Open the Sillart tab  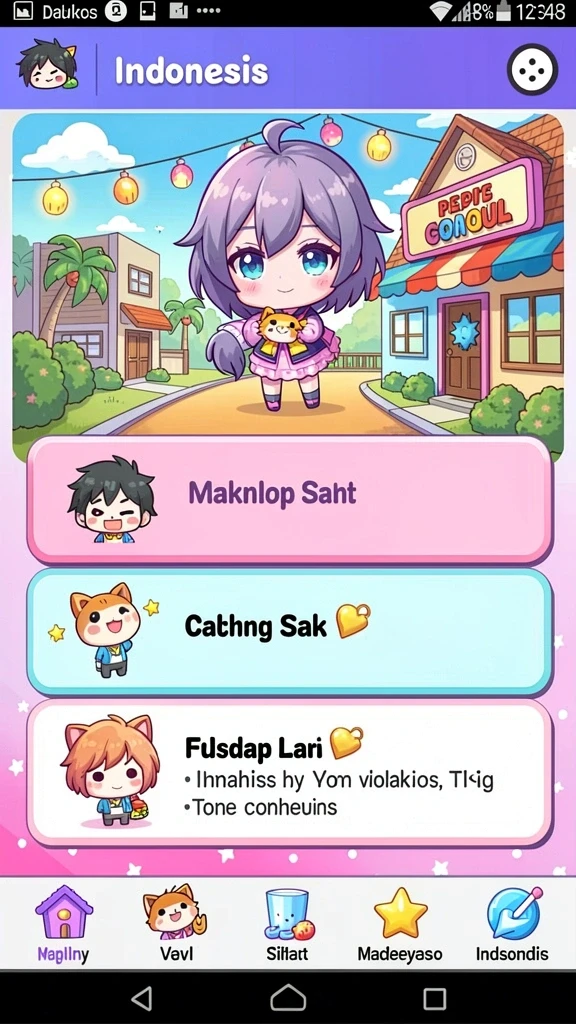pos(287,923)
